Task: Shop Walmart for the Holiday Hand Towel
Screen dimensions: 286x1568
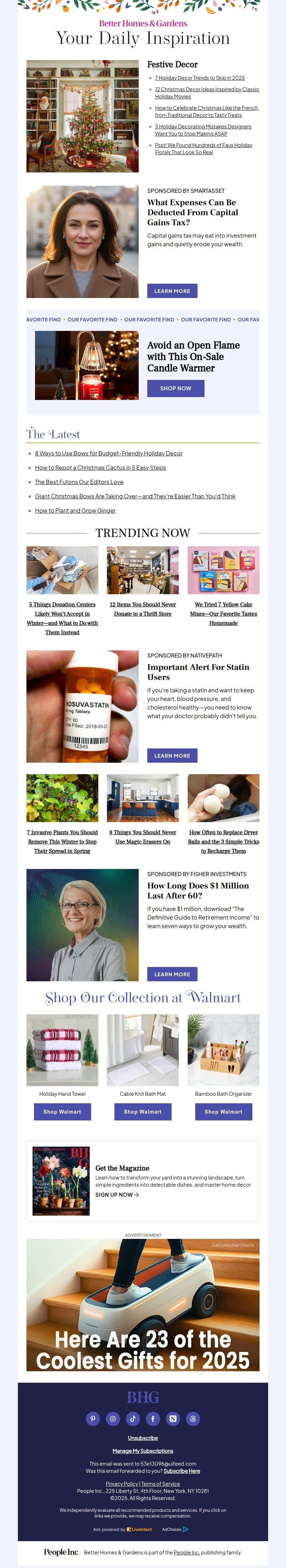Action: tap(62, 1112)
